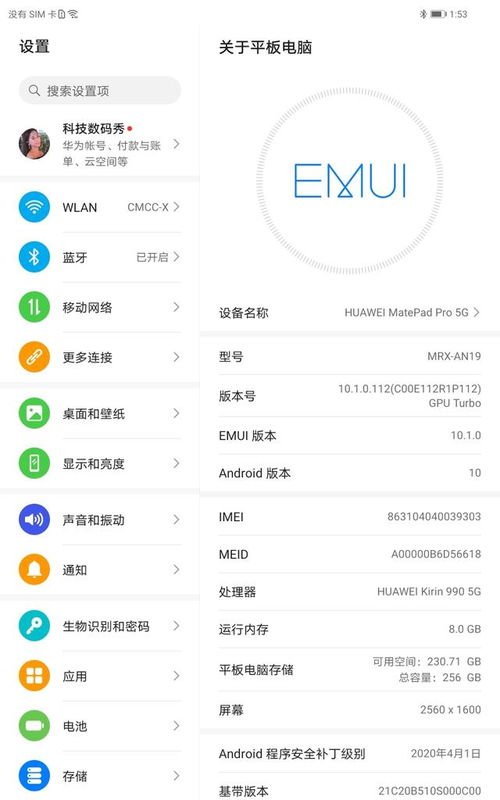Open 蓝牙 Bluetooth settings
The image size is (500, 800).
(100, 257)
